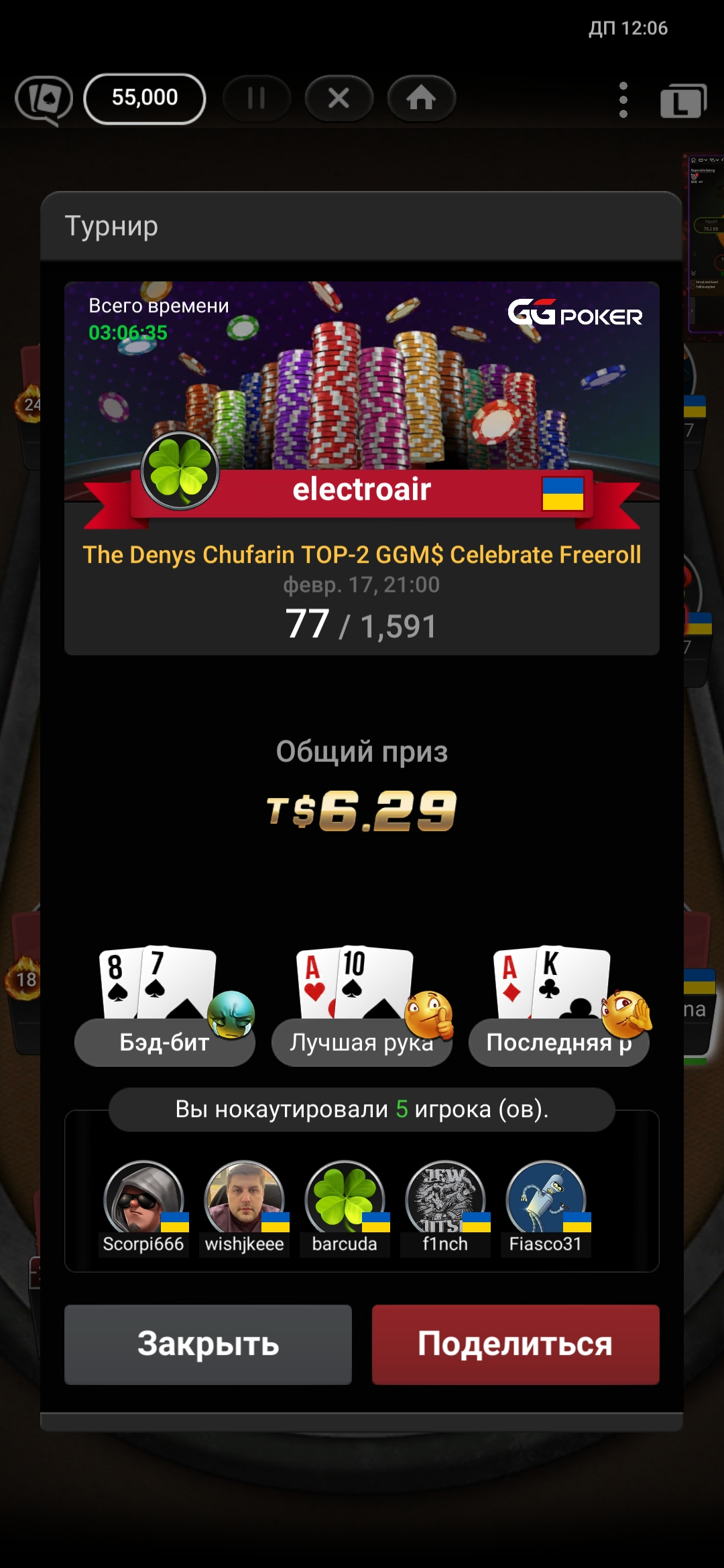This screenshot has height=1568, width=724.
Task: Open knocked-out player barcuda profile
Action: (x=345, y=1199)
